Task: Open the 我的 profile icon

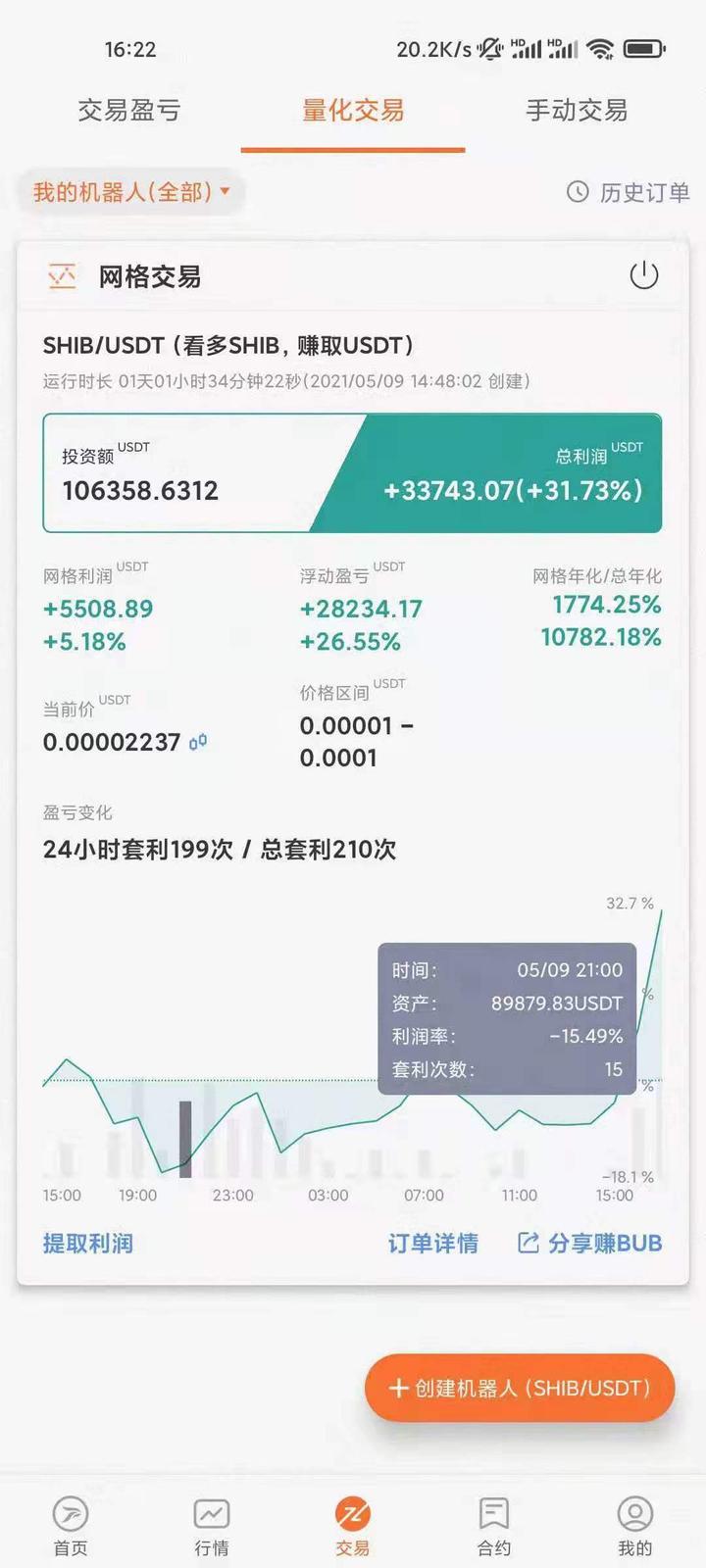Action: pyautogui.click(x=635, y=1514)
